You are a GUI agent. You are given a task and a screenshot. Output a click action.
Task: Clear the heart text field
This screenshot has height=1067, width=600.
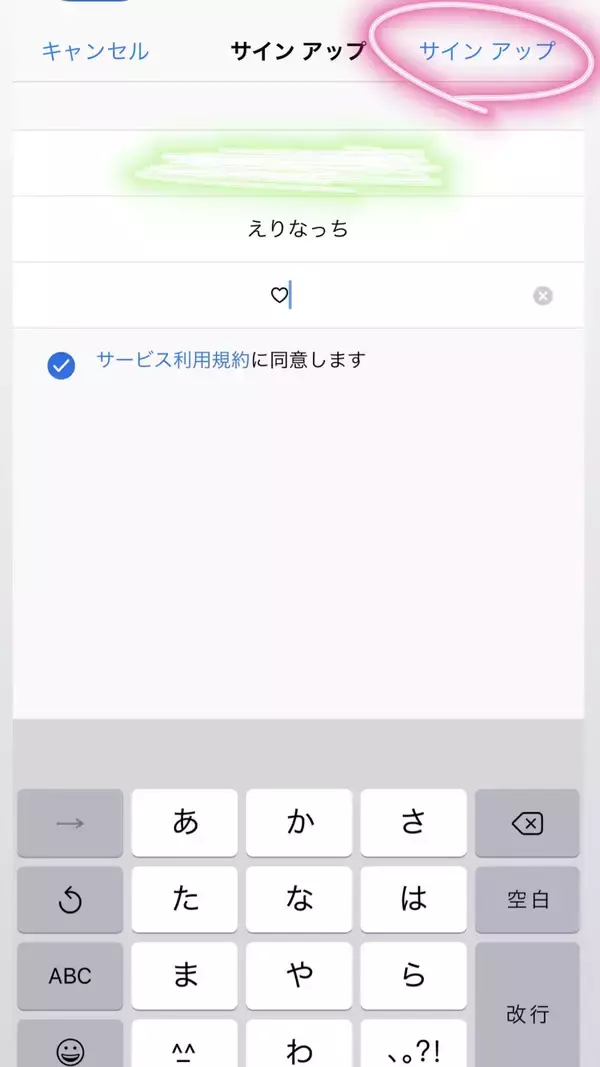pyautogui.click(x=542, y=296)
